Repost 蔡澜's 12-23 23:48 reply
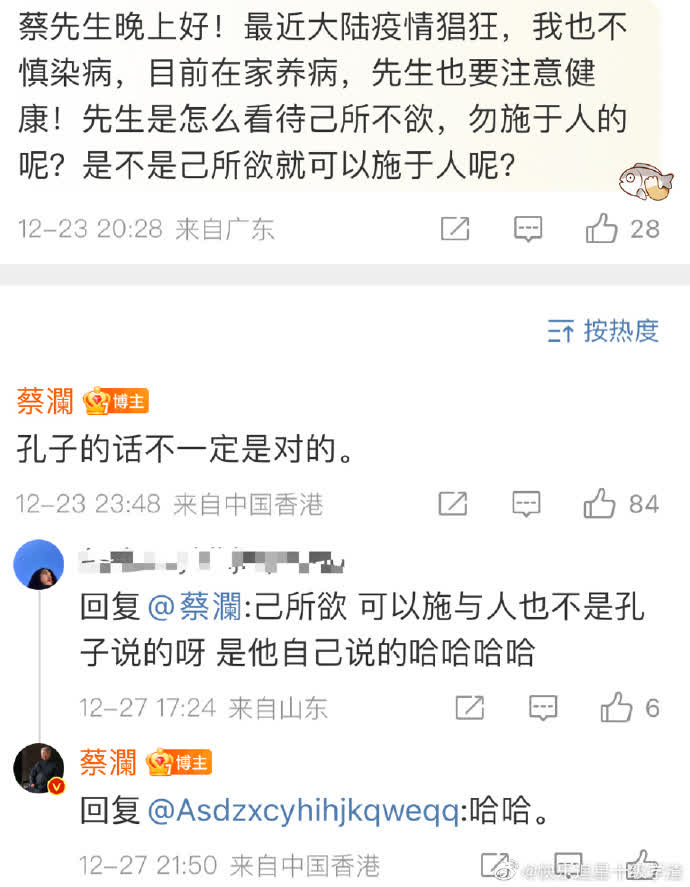 tap(453, 503)
